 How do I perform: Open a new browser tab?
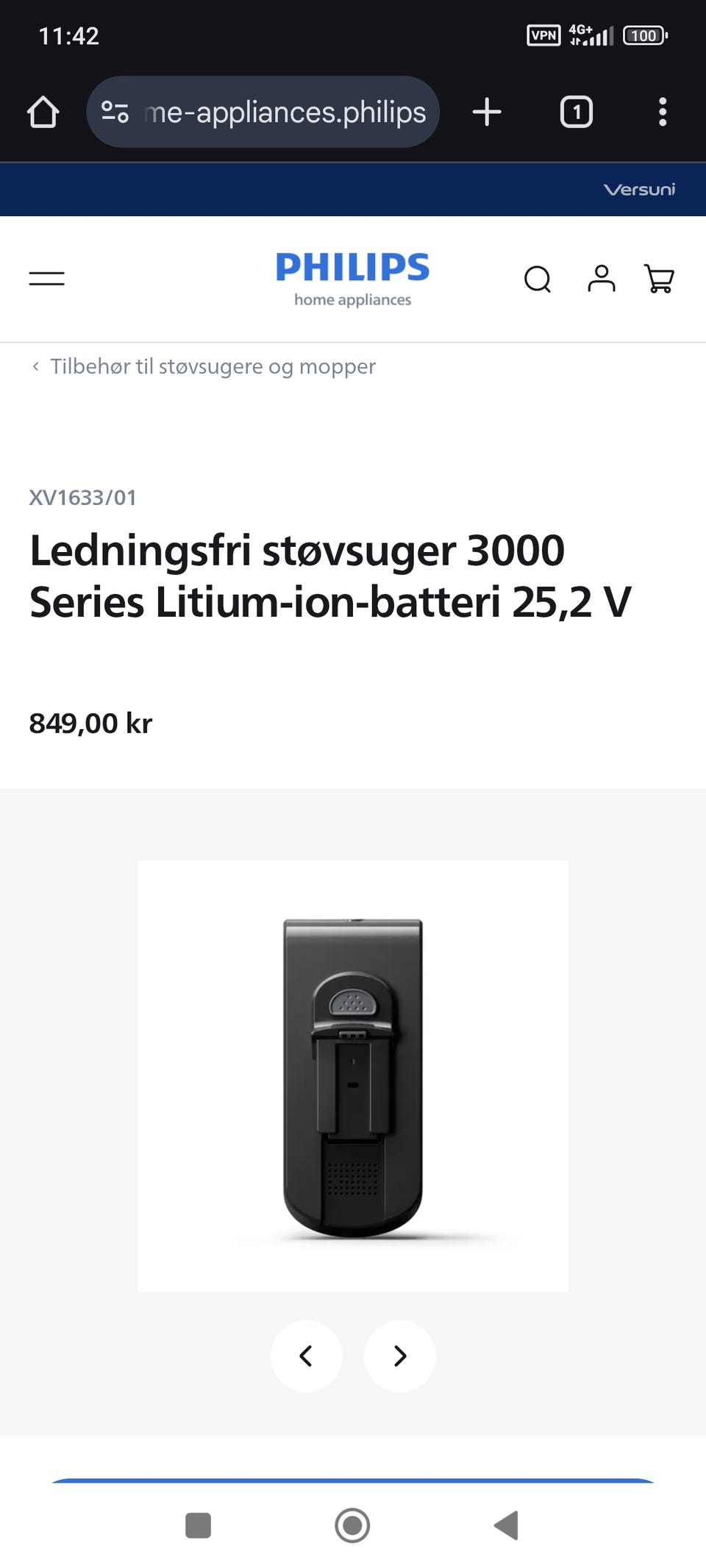[x=487, y=112]
